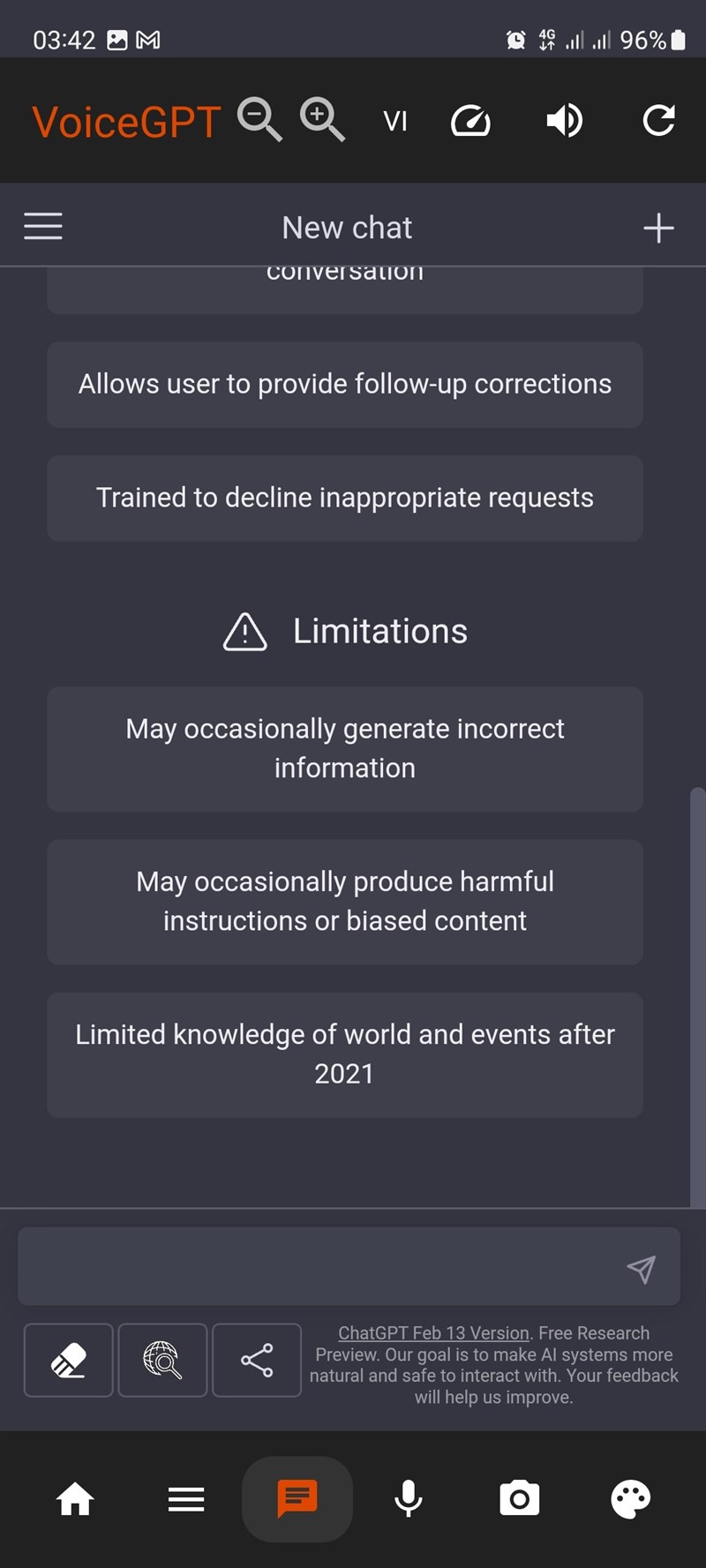Go to the home tab

point(75,1498)
